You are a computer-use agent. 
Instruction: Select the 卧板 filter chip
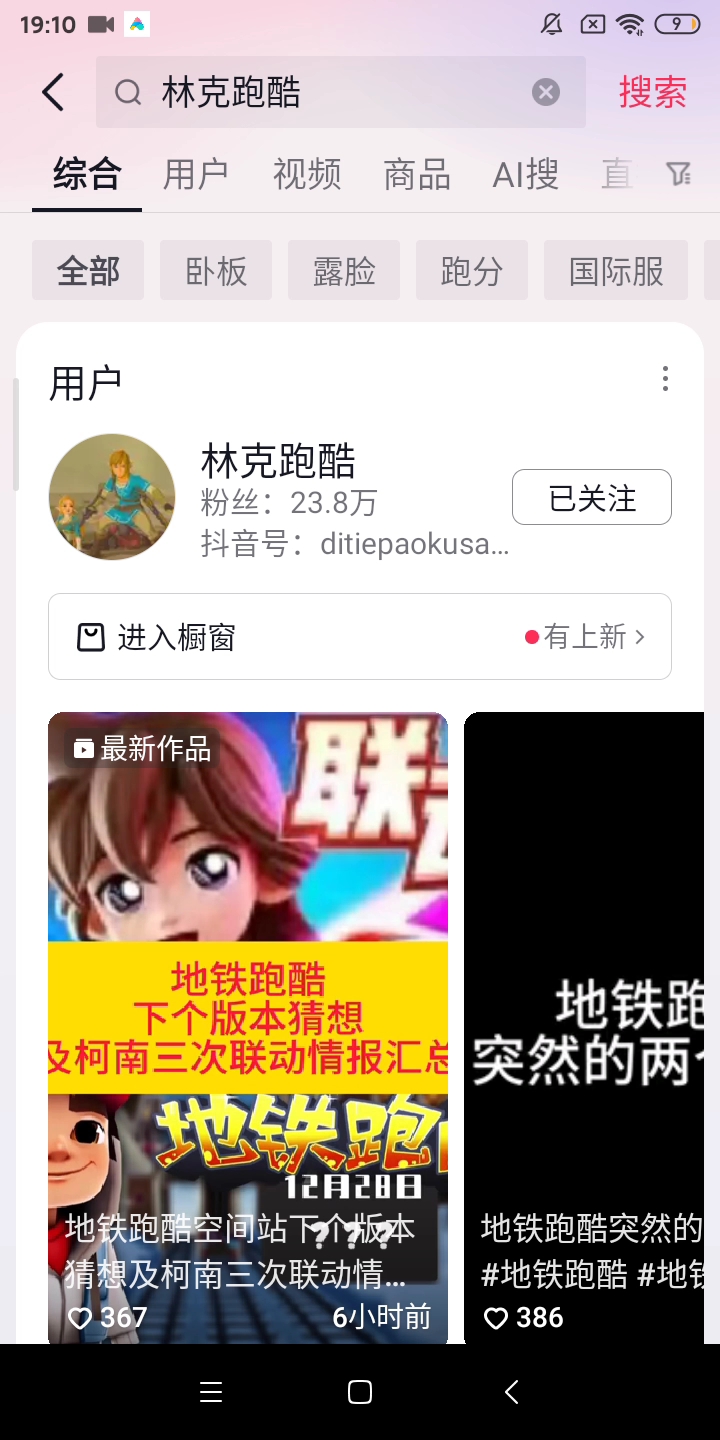point(216,270)
